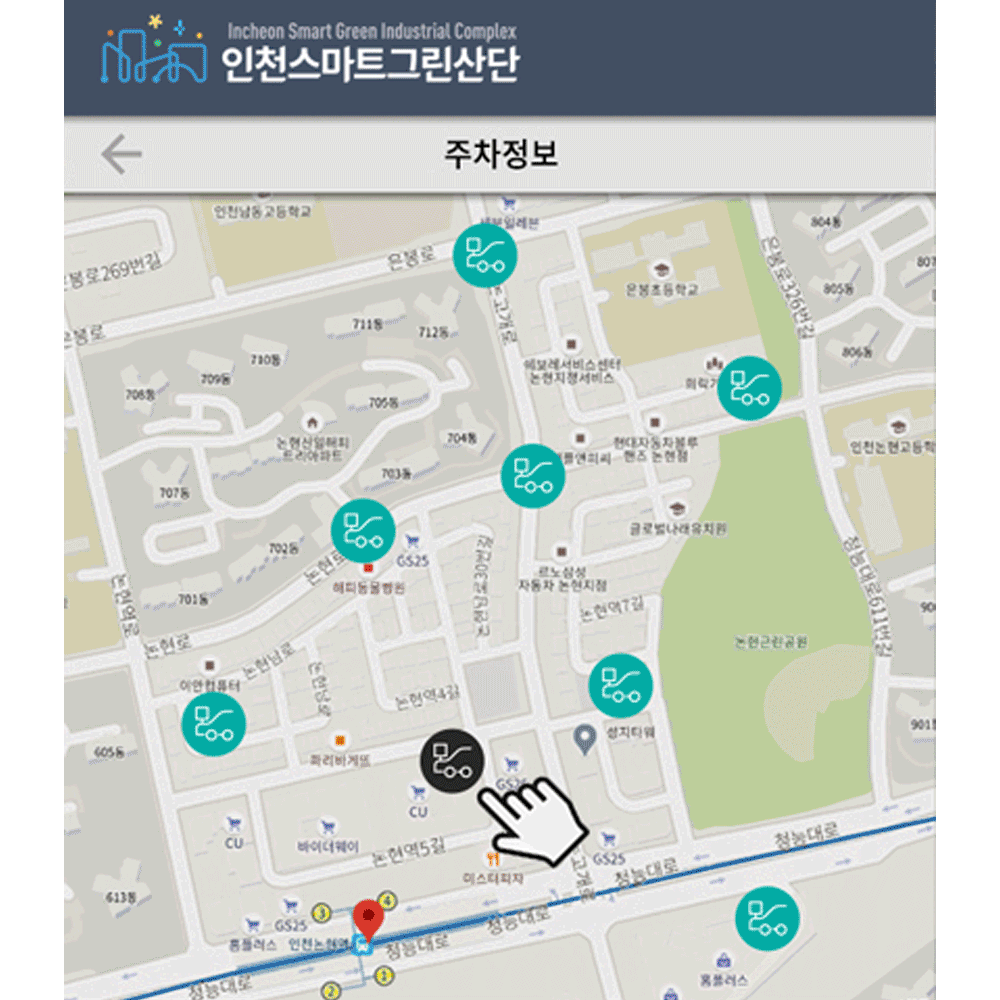Open the parking marker below 이안컴퓨터
The width and height of the screenshot is (1000, 1000).
tap(213, 724)
